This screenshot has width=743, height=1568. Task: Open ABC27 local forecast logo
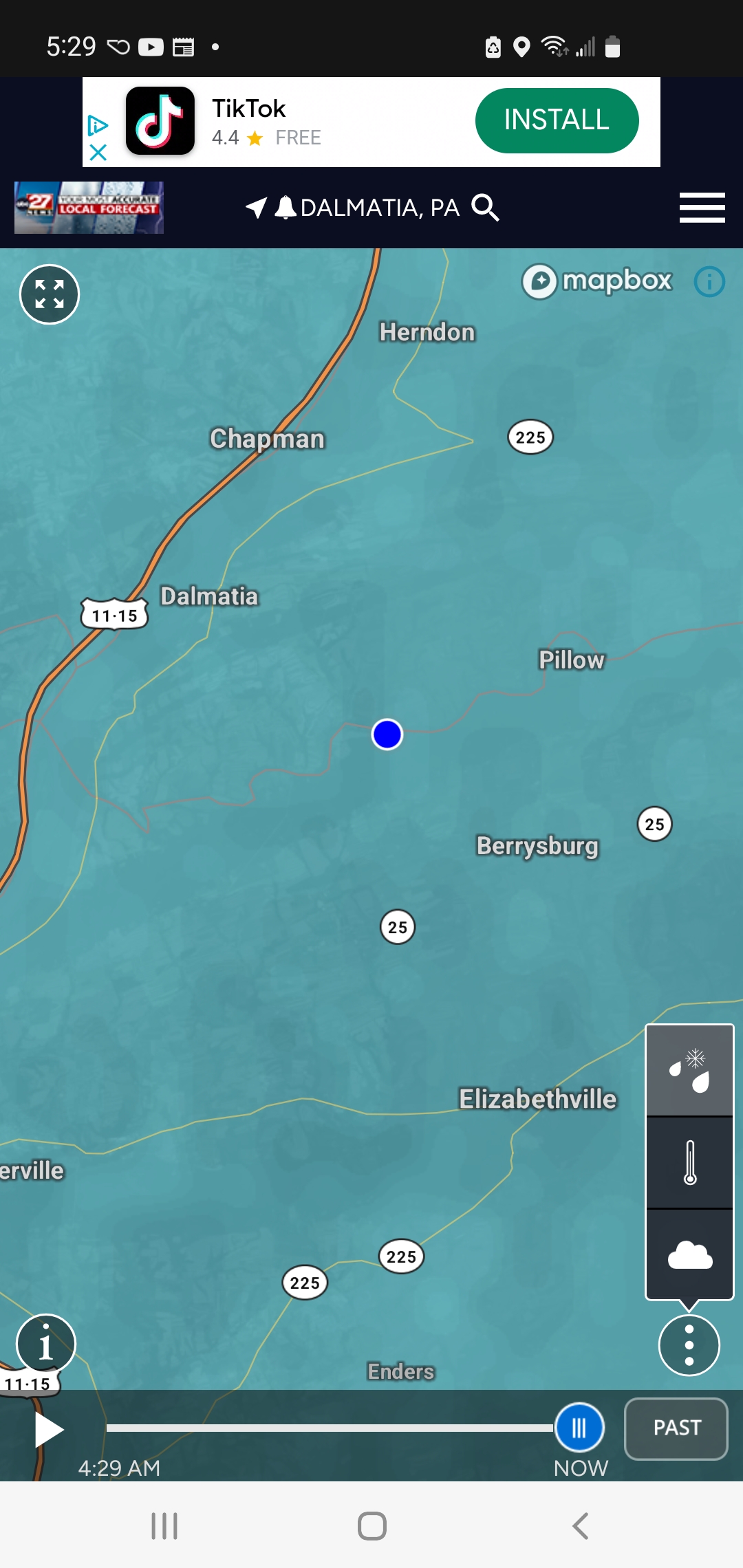[x=89, y=208]
